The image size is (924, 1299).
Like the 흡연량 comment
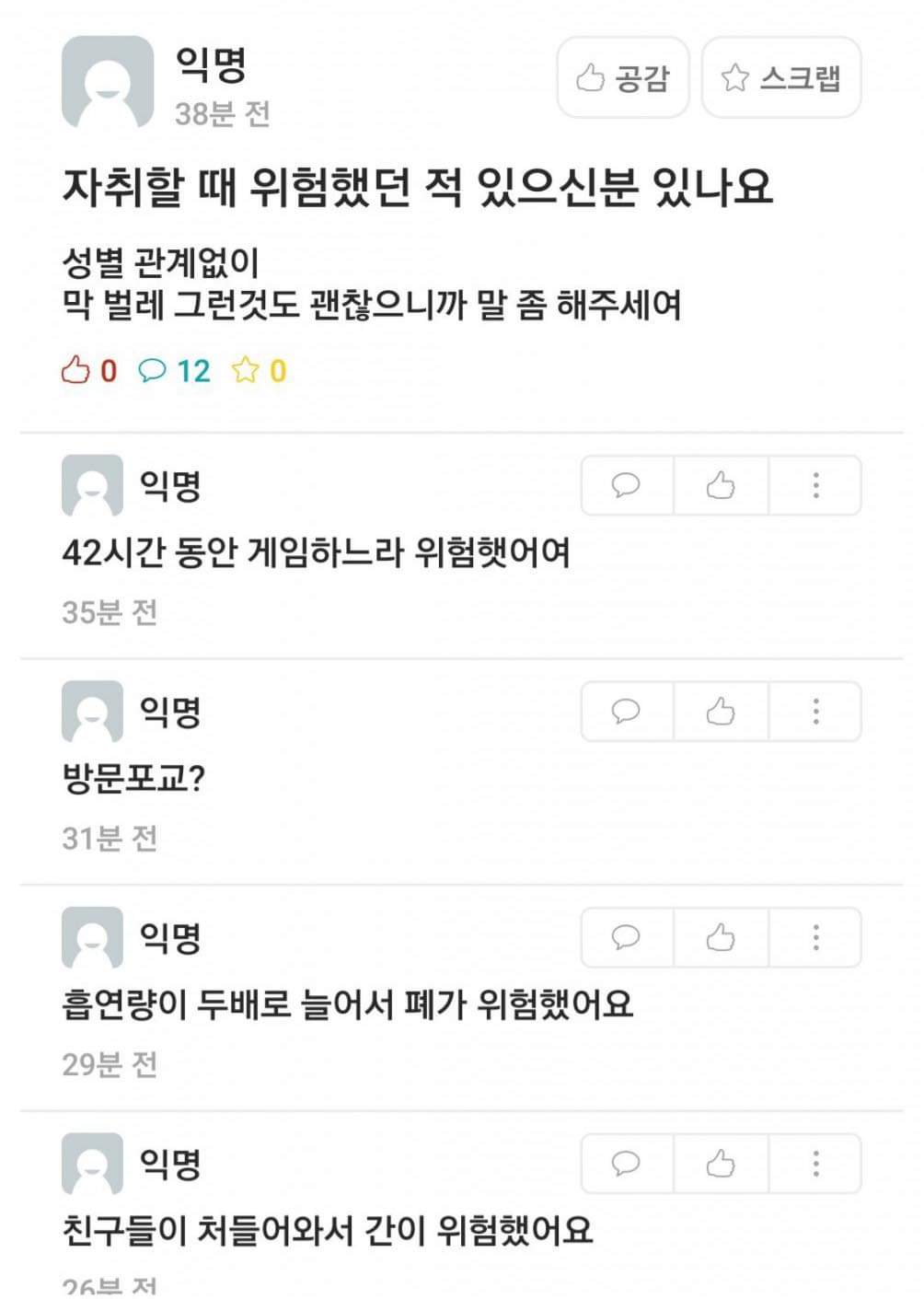(x=721, y=938)
